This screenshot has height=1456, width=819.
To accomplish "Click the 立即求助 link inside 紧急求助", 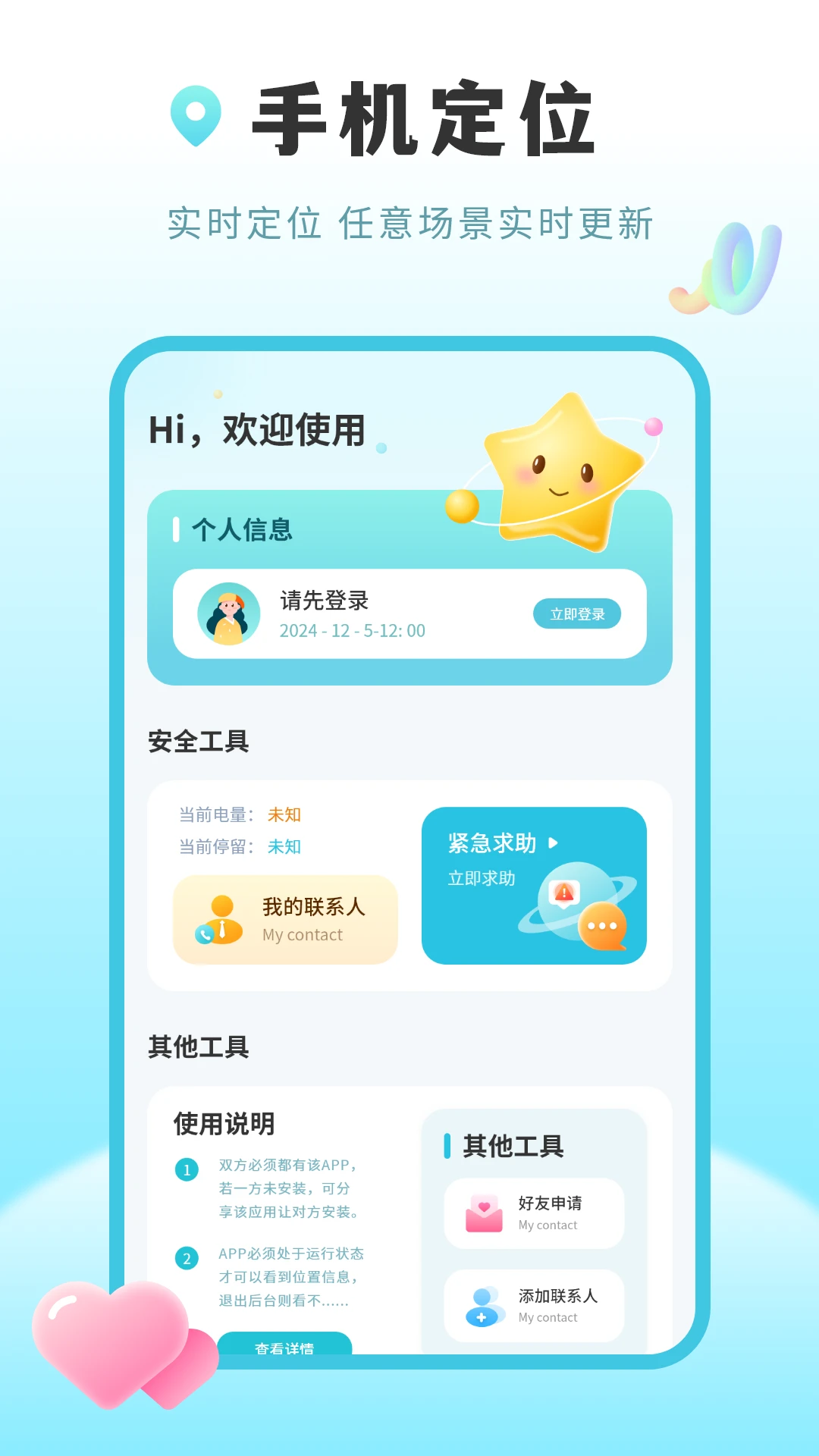I will point(481,879).
